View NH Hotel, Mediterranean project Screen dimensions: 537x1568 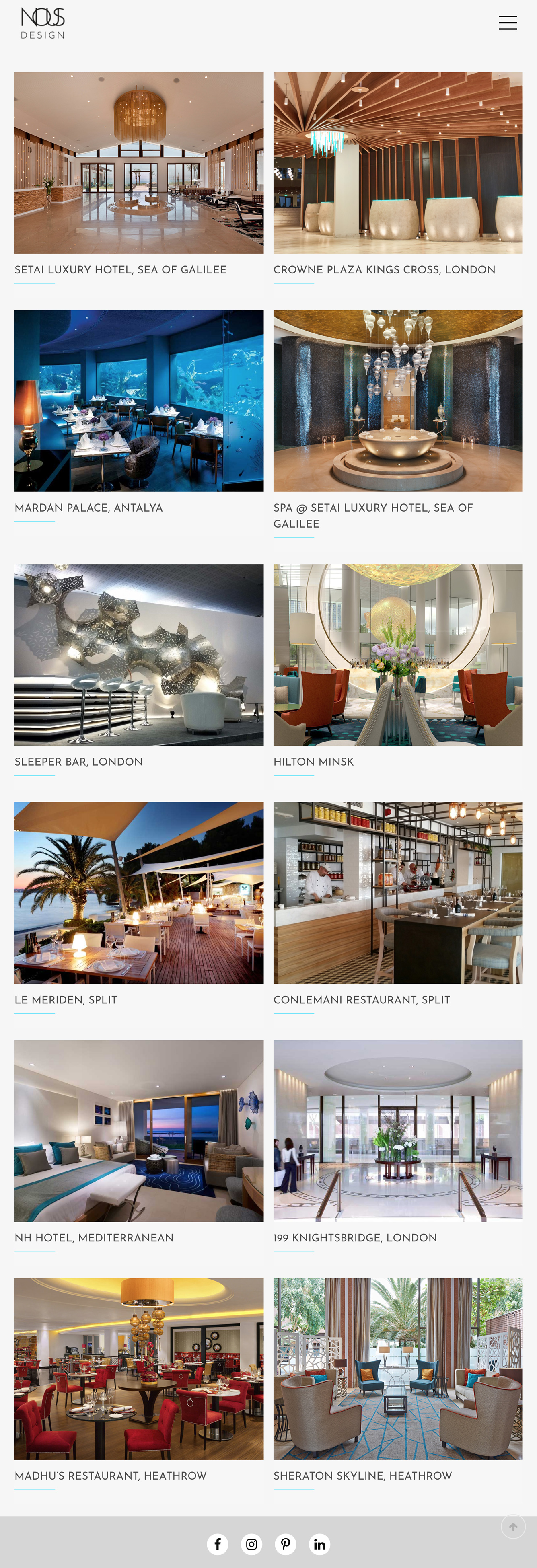139,1130
